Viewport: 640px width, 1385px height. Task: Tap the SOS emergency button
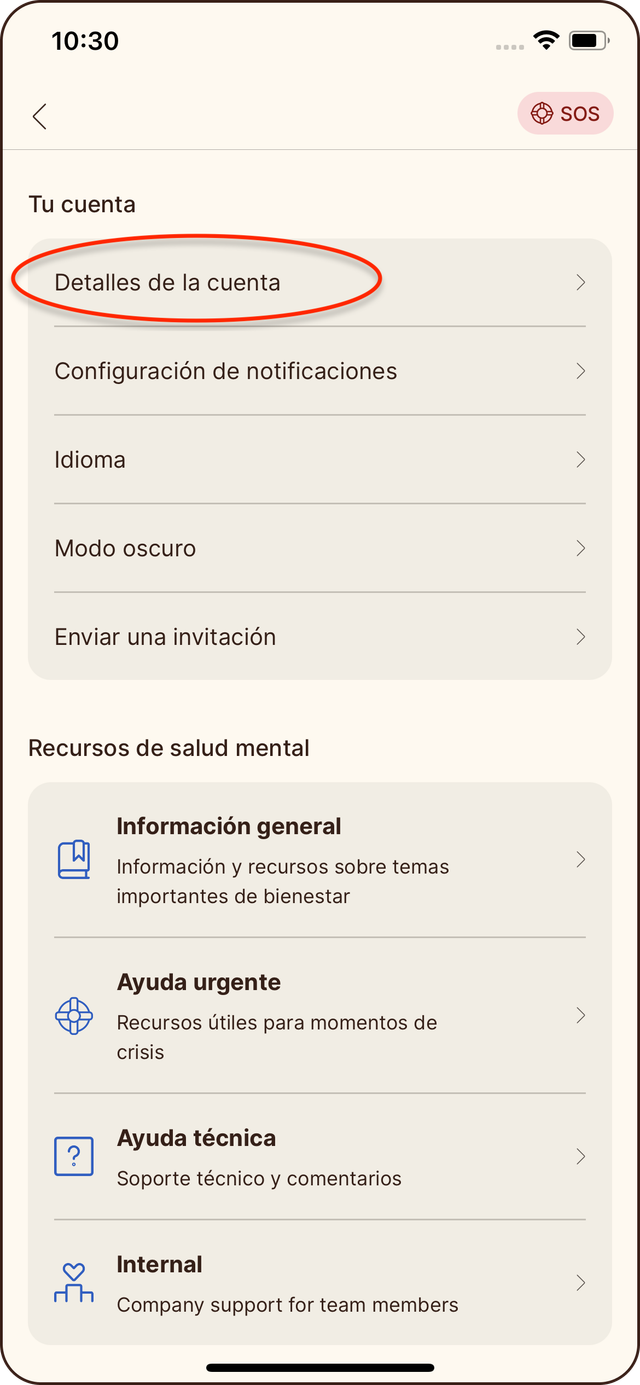click(x=565, y=114)
